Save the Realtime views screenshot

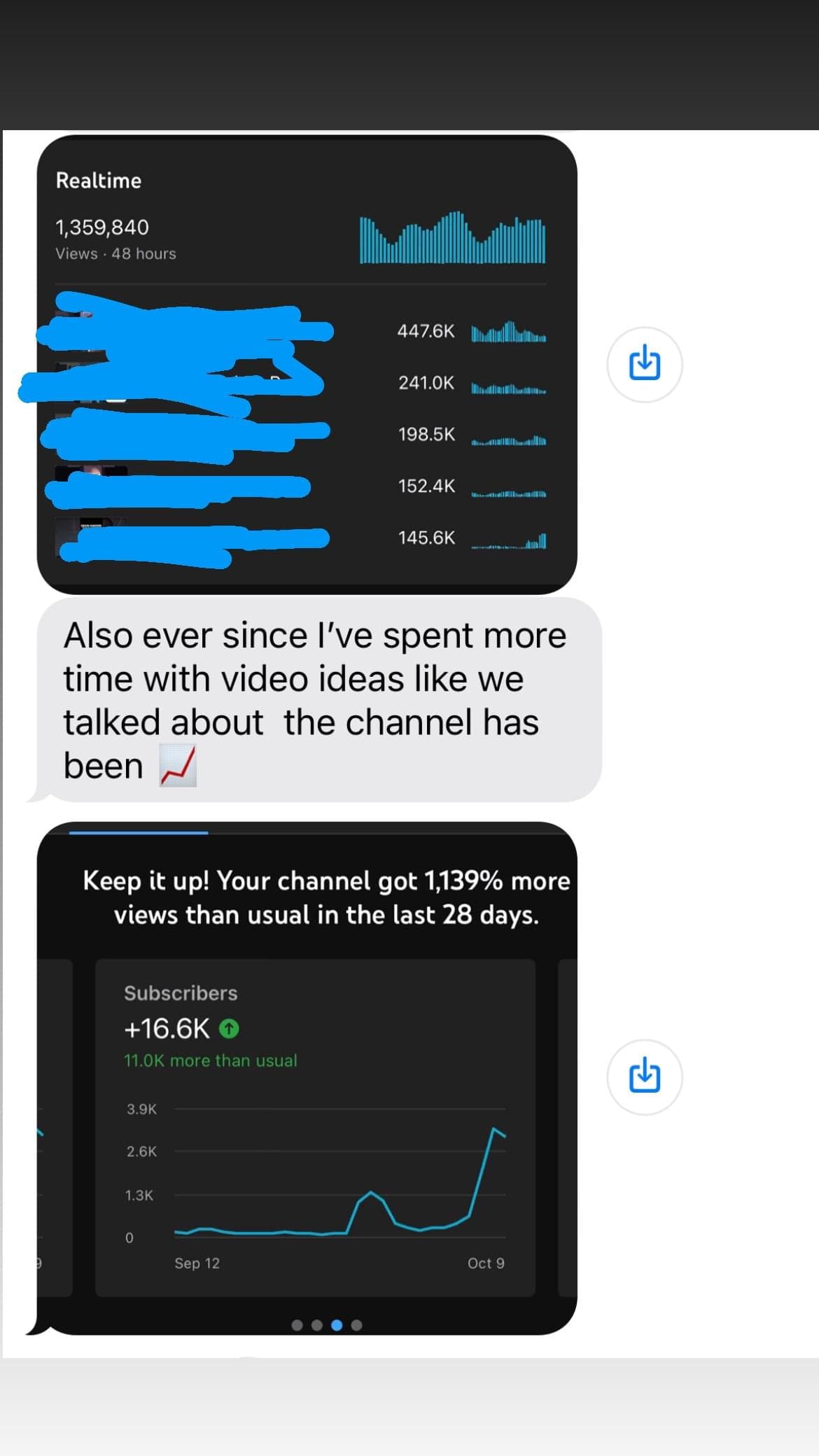point(644,365)
